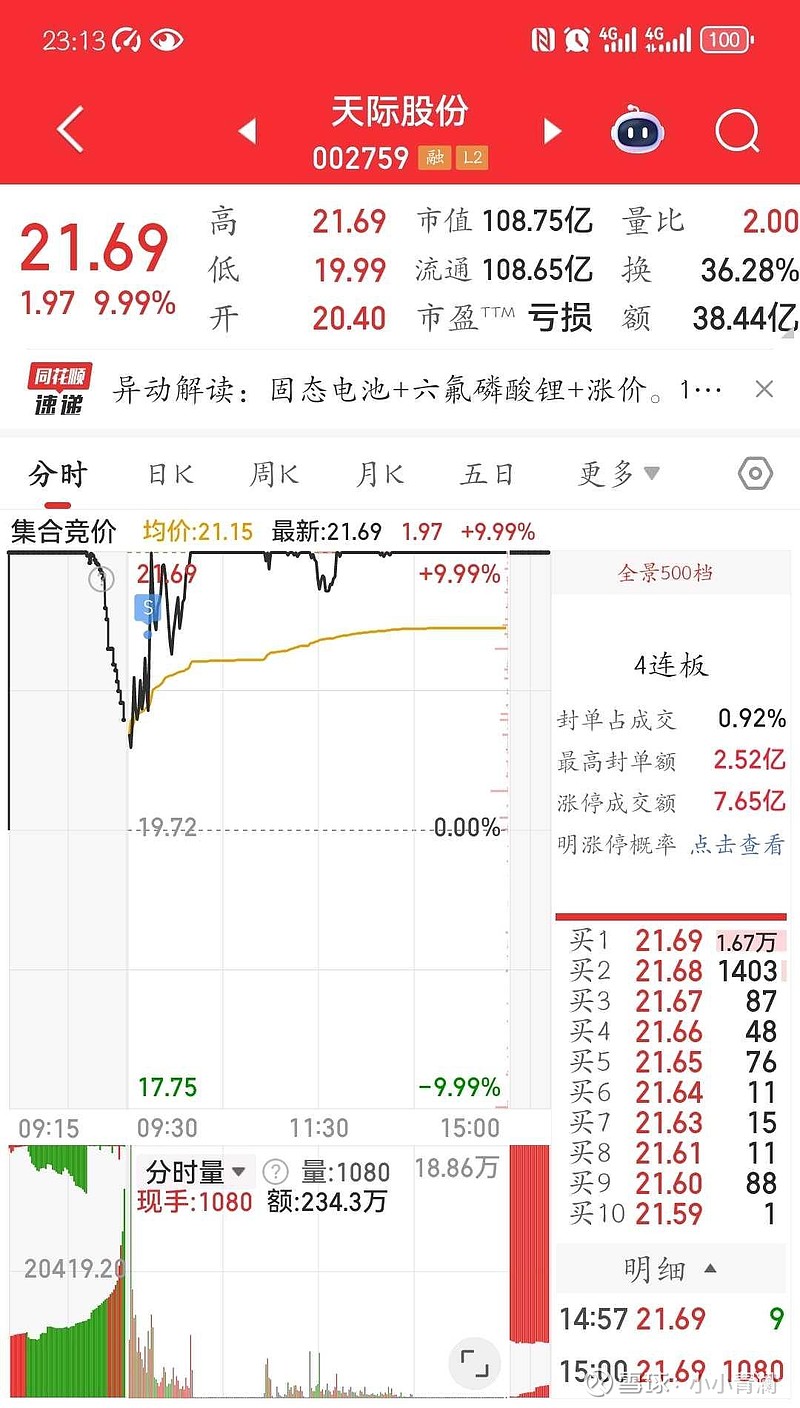The image size is (800, 1408).
Task: Open 全景500档 order book
Action: pyautogui.click(x=666, y=573)
